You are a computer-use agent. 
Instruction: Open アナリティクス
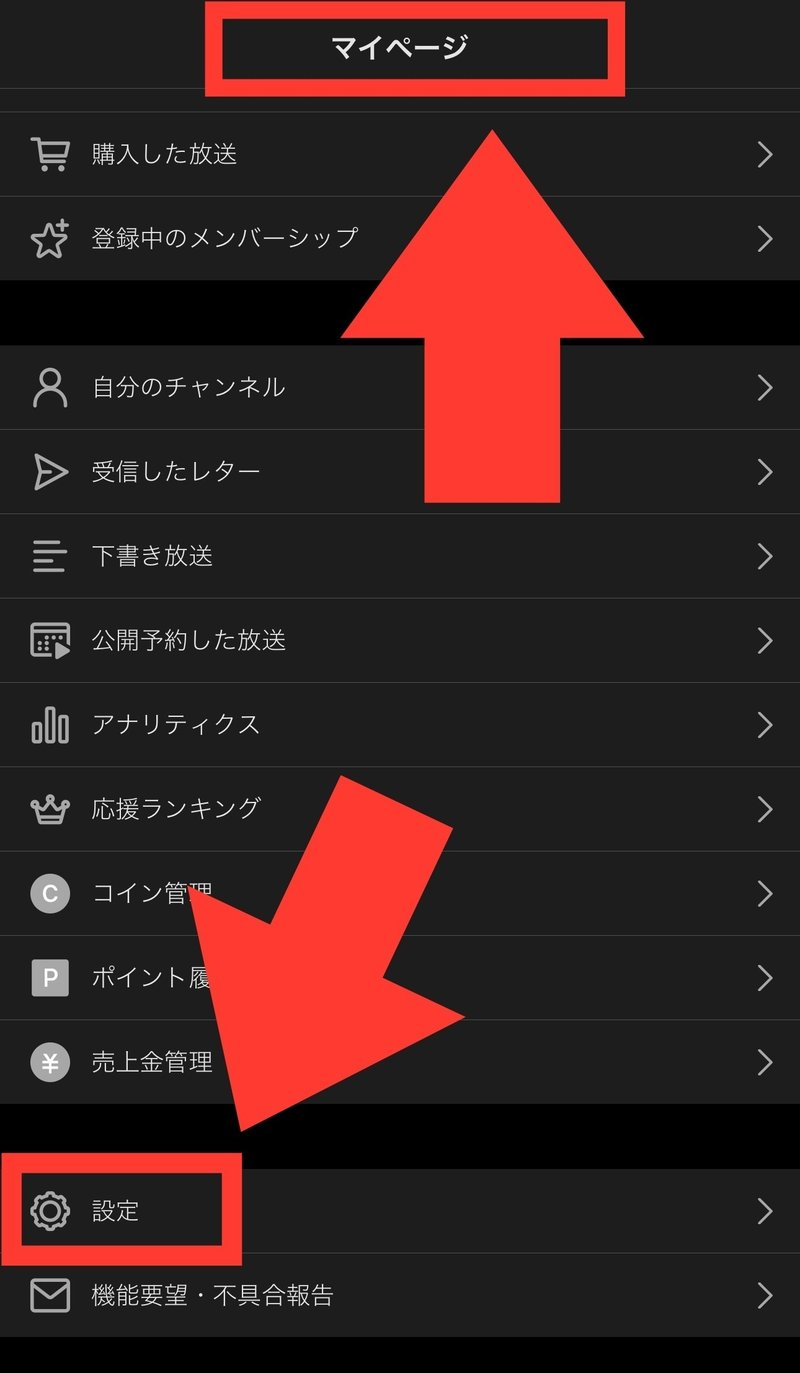[x=400, y=725]
